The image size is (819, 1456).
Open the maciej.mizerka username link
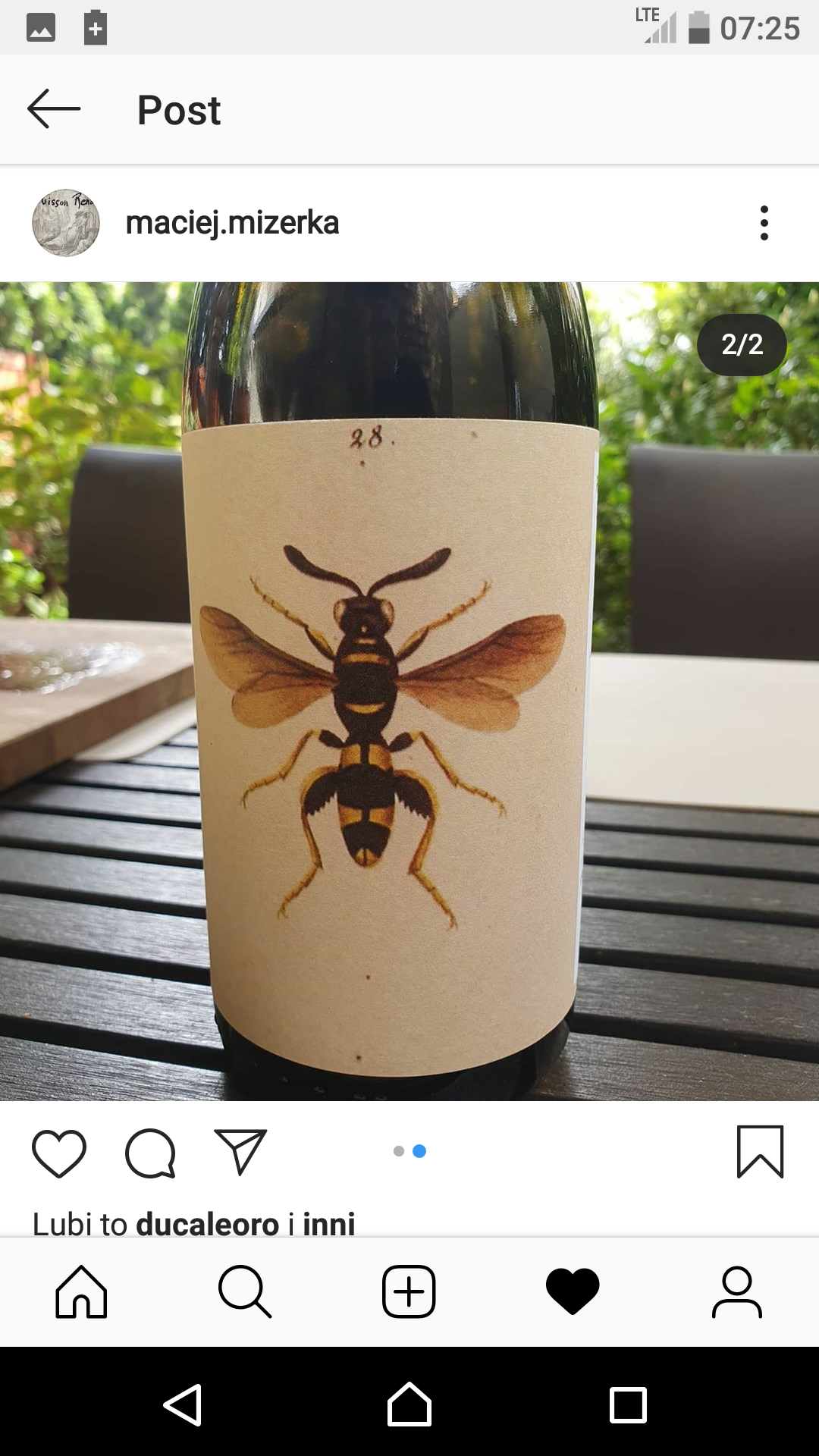[232, 223]
